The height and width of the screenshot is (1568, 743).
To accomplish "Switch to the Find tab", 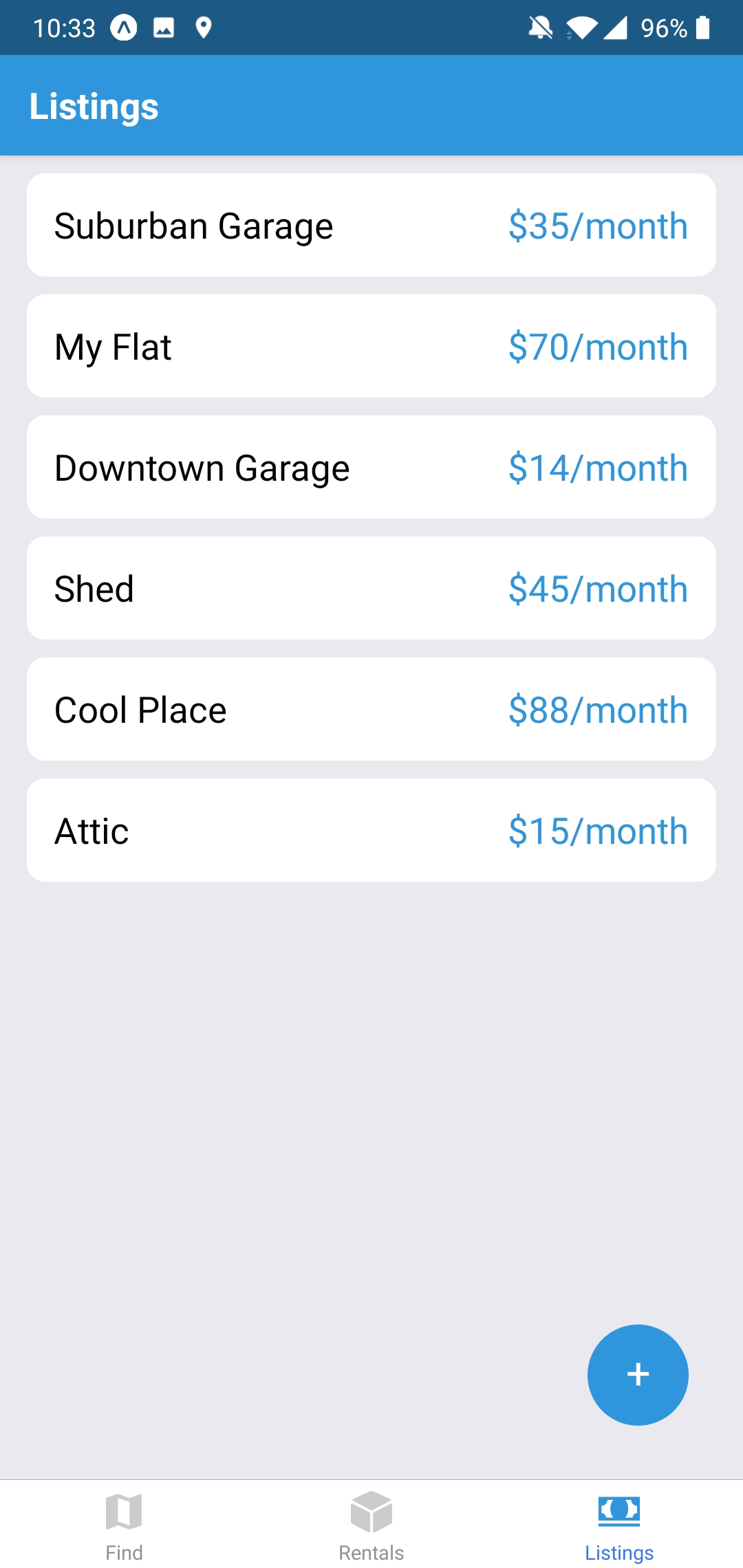I will coord(124,1524).
